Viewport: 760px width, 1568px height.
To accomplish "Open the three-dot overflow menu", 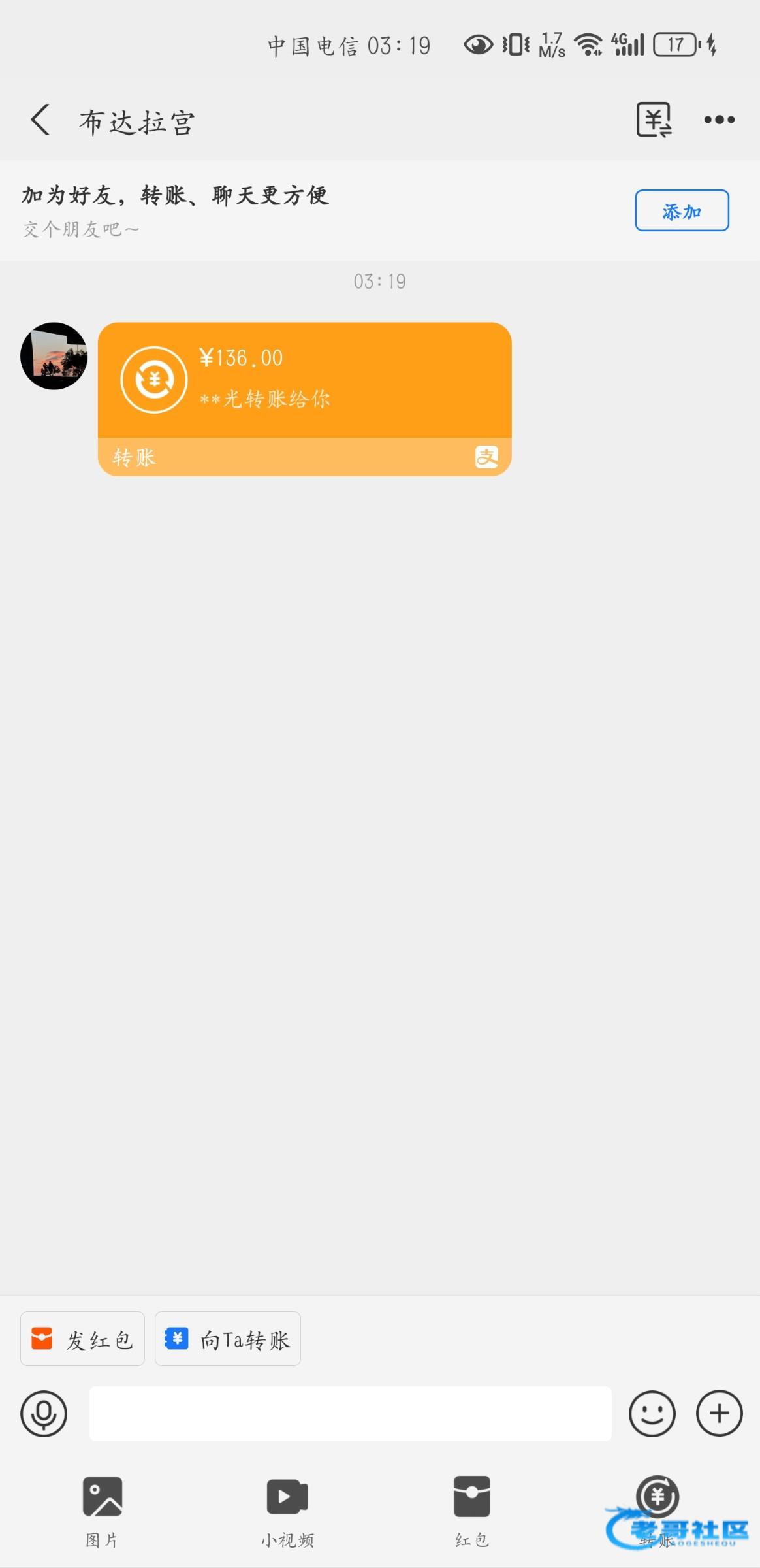I will coord(719,120).
